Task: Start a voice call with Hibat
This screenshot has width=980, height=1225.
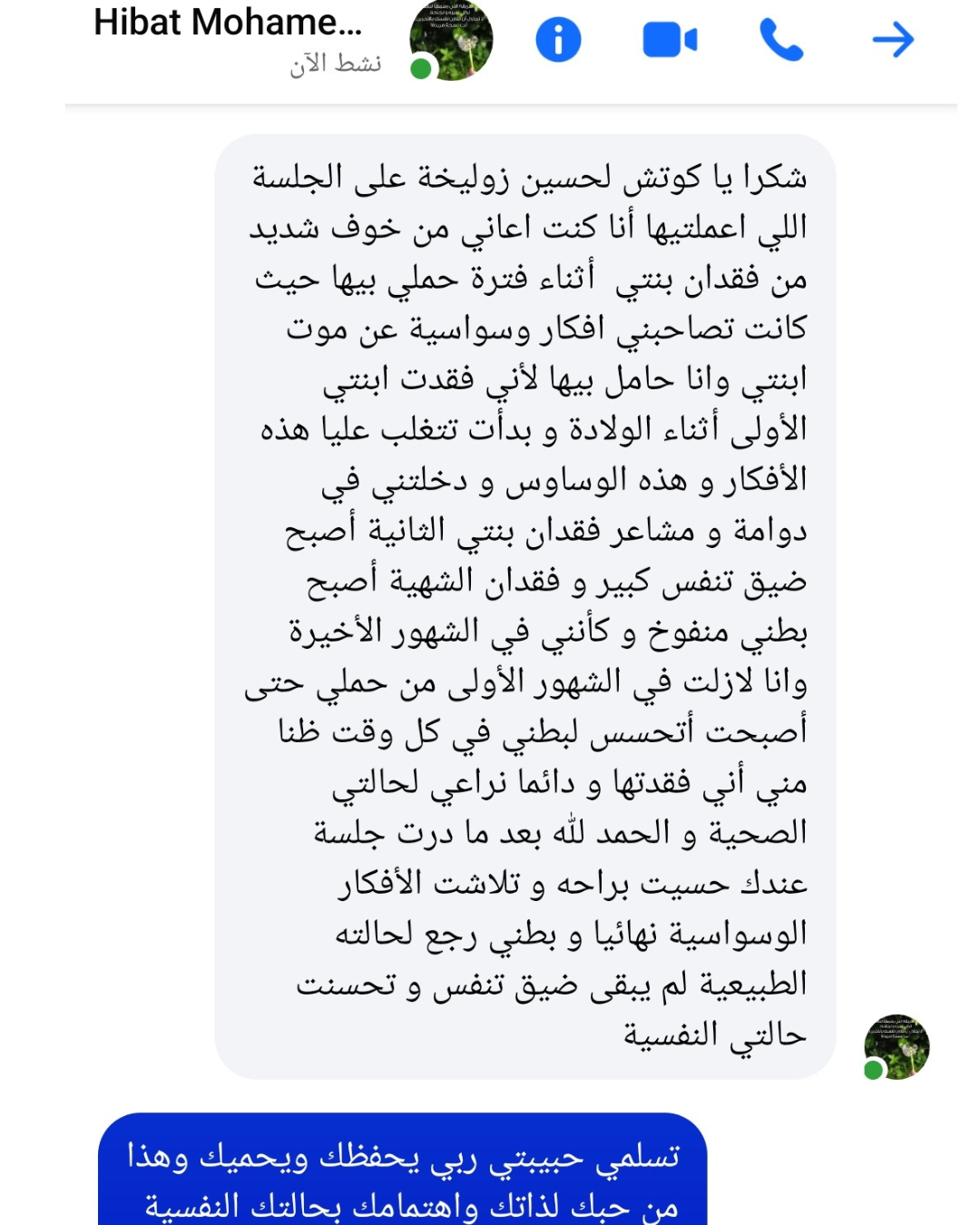Action: 781,40
